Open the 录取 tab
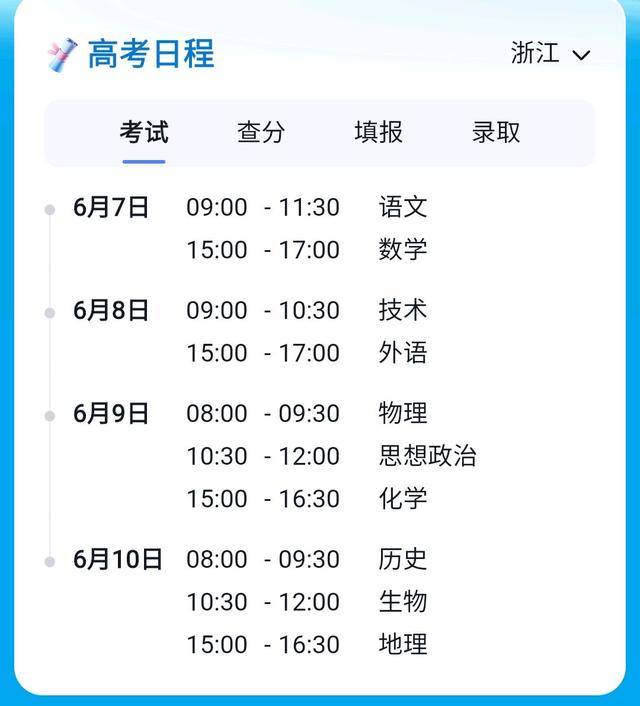 point(496,132)
